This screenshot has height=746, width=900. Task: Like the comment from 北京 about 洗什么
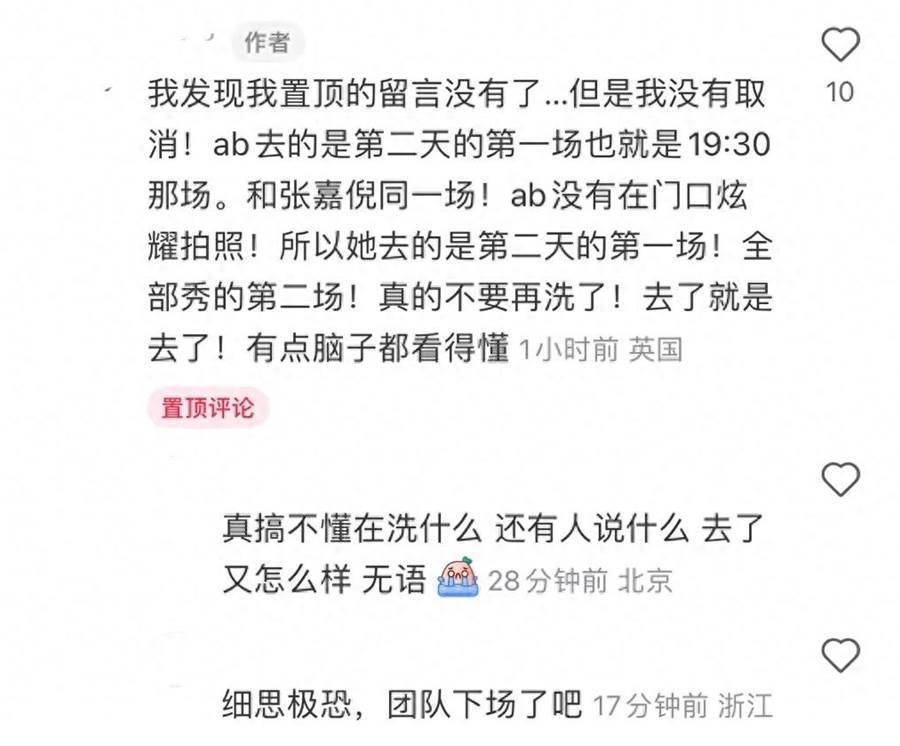coord(840,480)
